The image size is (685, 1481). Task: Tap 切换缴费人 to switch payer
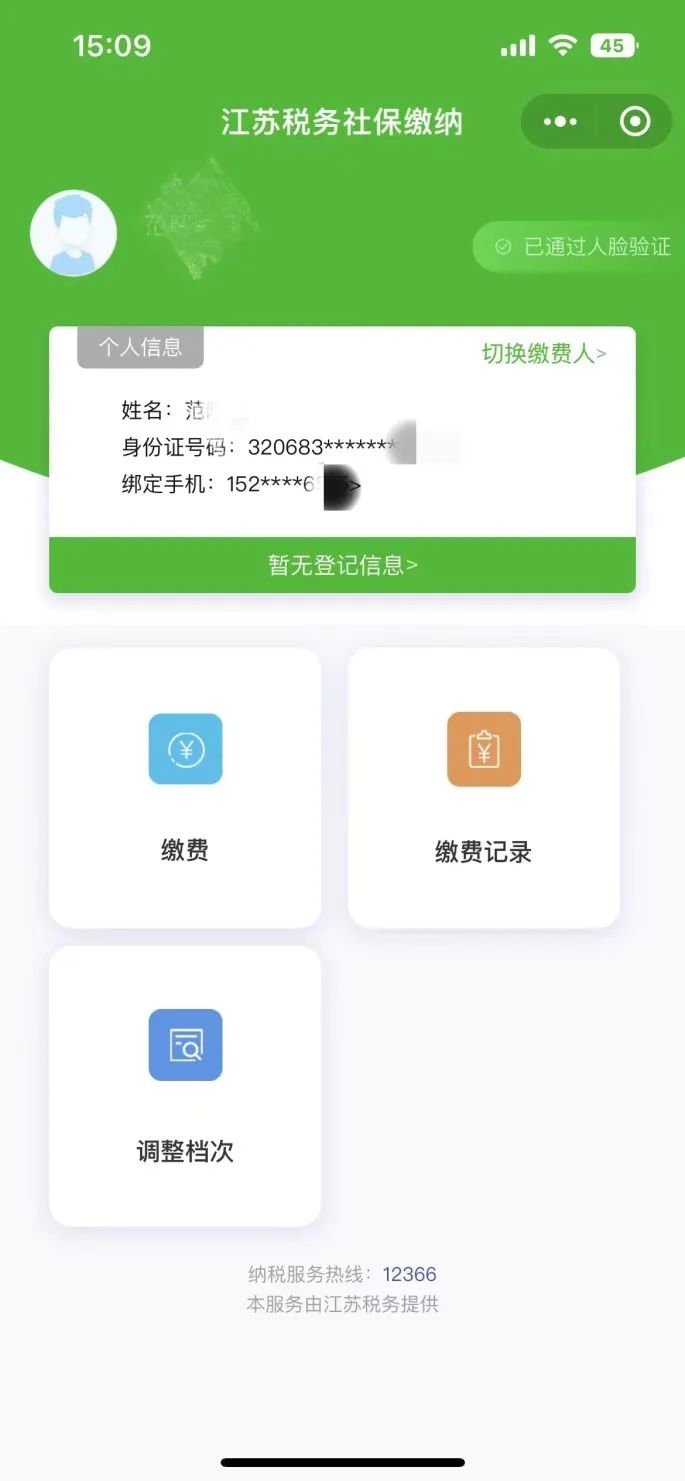pyautogui.click(x=544, y=354)
